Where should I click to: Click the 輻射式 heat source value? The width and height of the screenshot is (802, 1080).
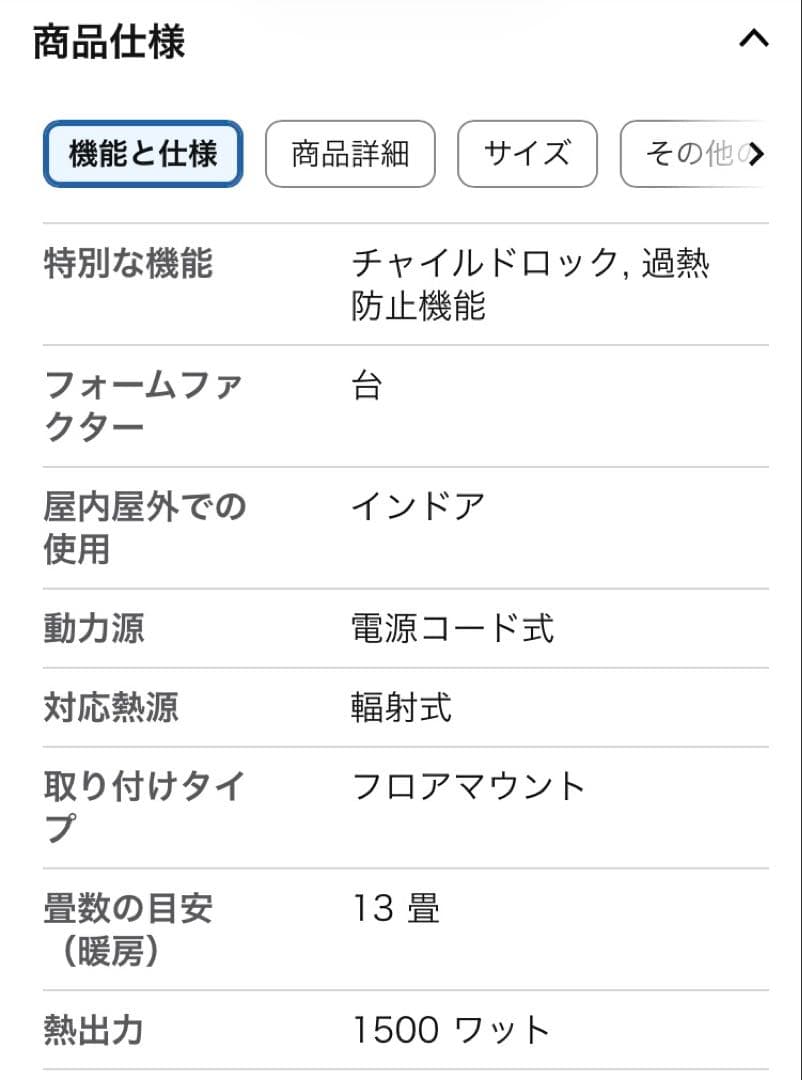pyautogui.click(x=400, y=707)
